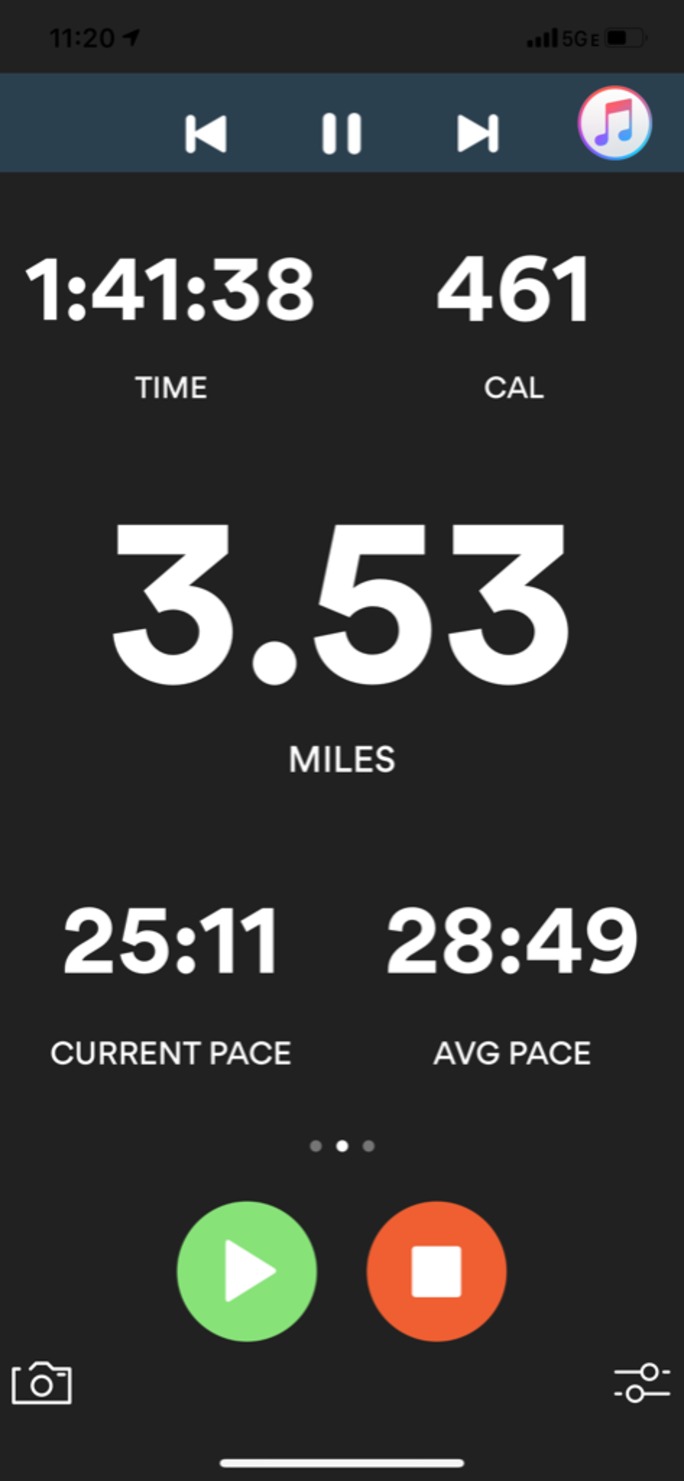Pause the music playback
Screen dimensions: 684x1481
[x=341, y=133]
